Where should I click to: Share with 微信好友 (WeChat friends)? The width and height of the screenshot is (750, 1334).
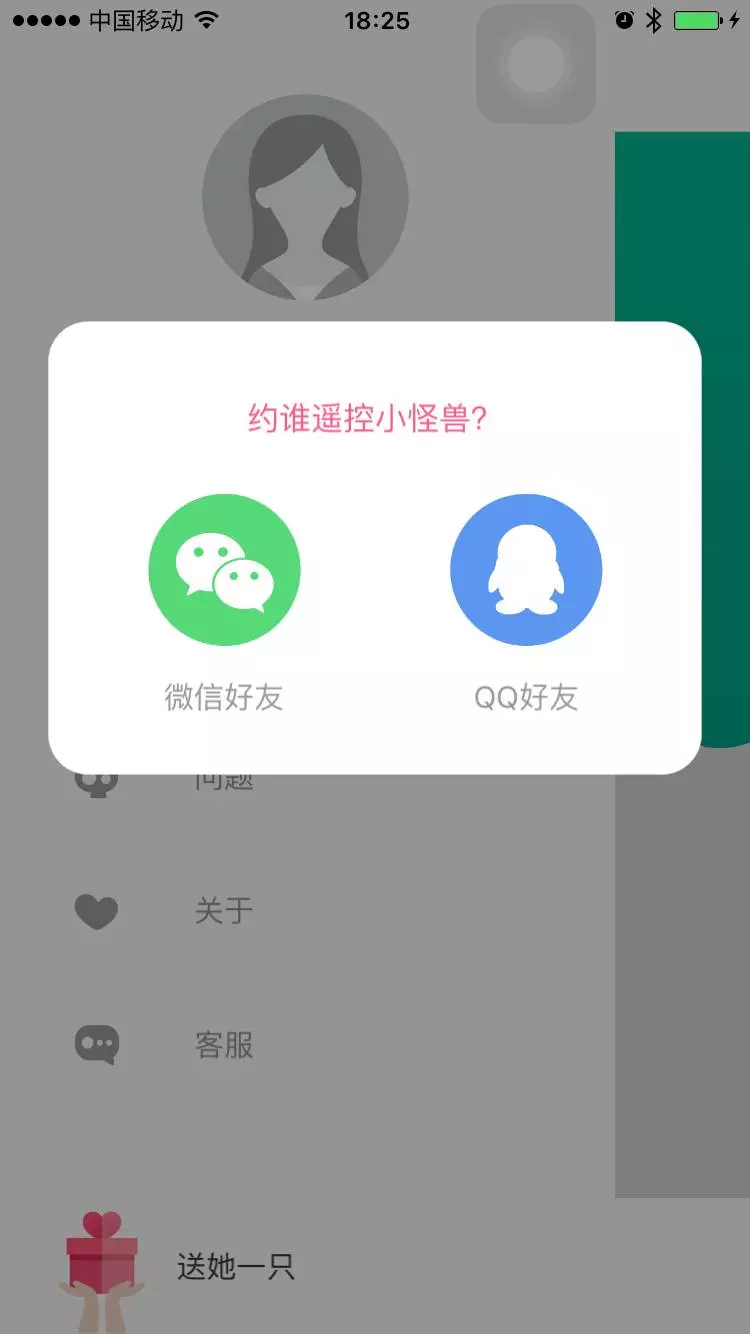[x=225, y=697]
